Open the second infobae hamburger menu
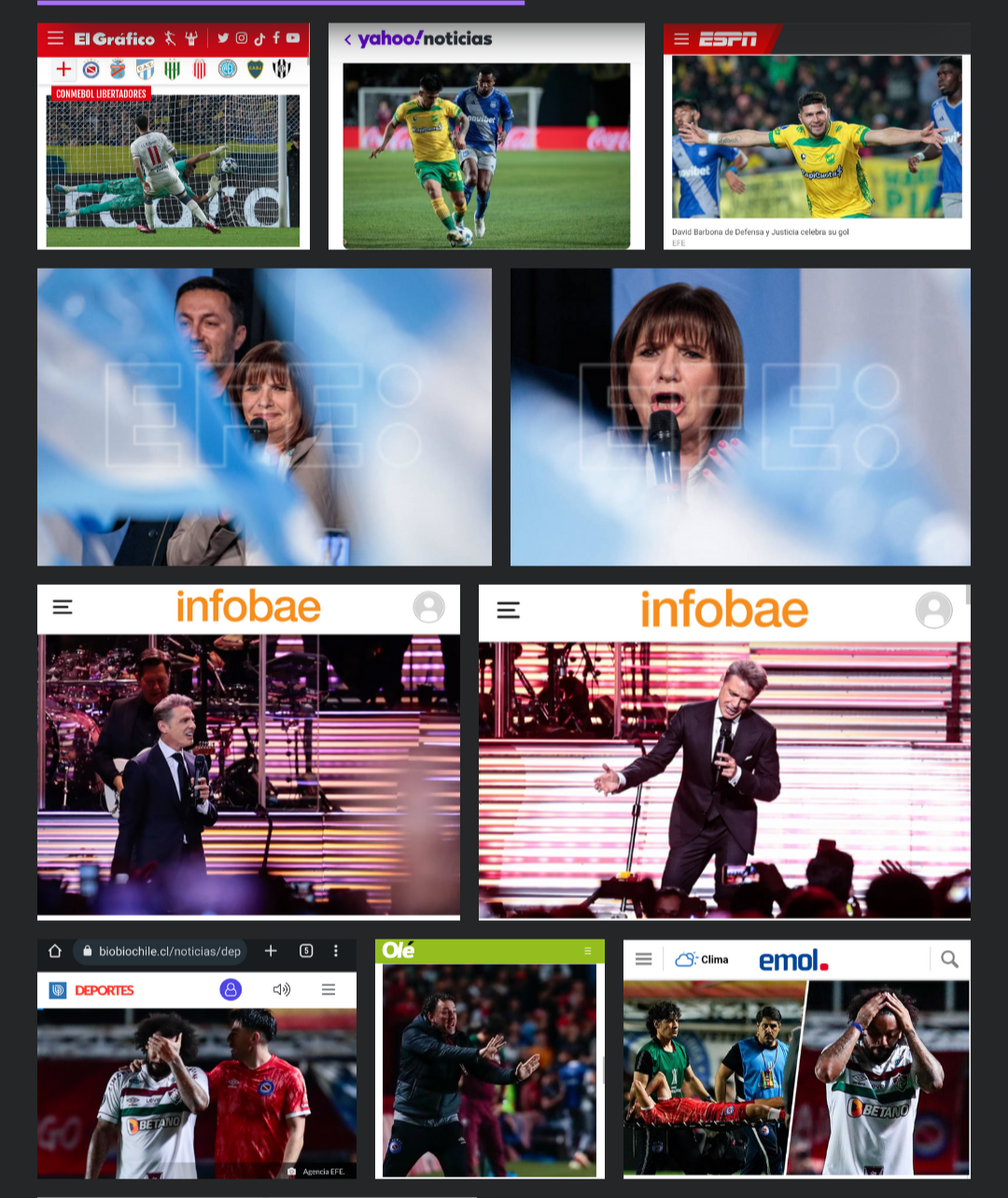This screenshot has width=1008, height=1198. click(x=509, y=609)
